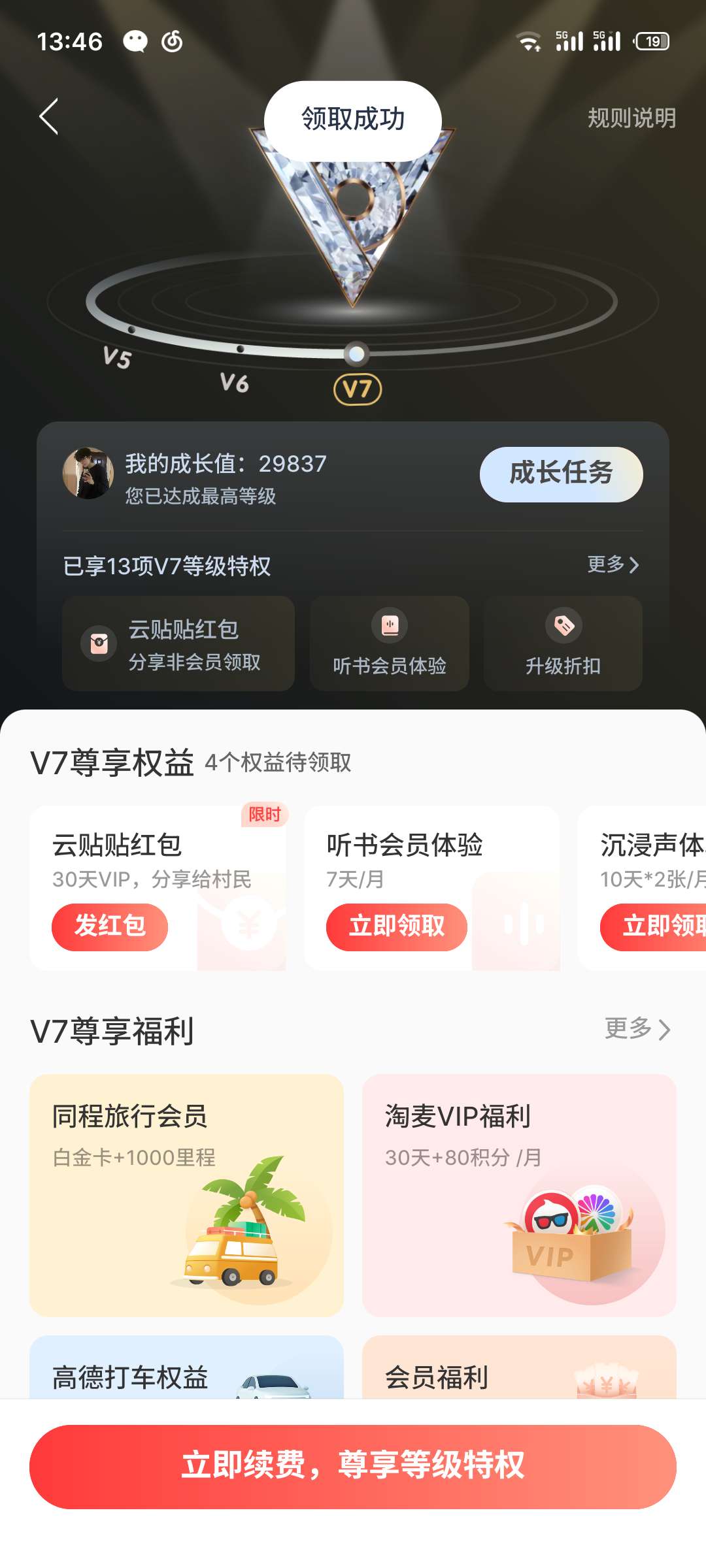
Task: Tap 发红包 on 云贴贴红包 card
Action: point(110,926)
